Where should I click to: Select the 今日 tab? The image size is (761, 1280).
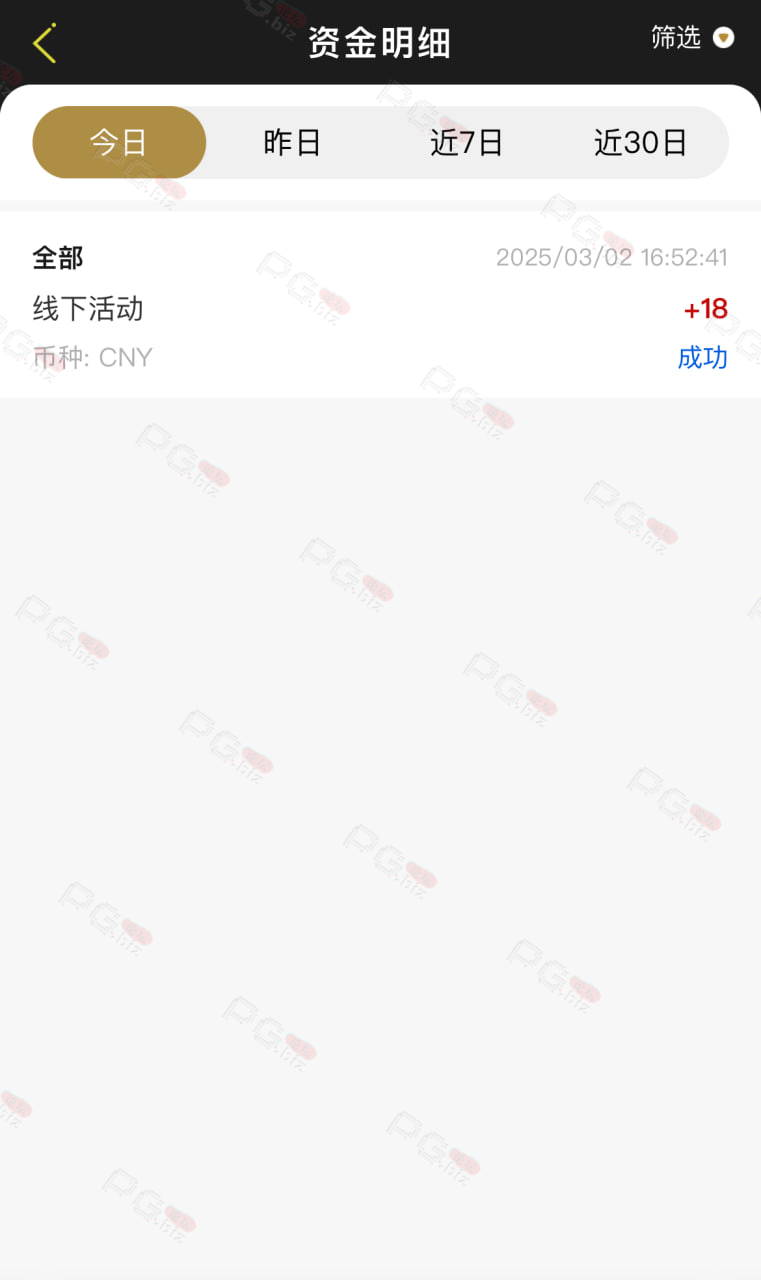(x=119, y=143)
